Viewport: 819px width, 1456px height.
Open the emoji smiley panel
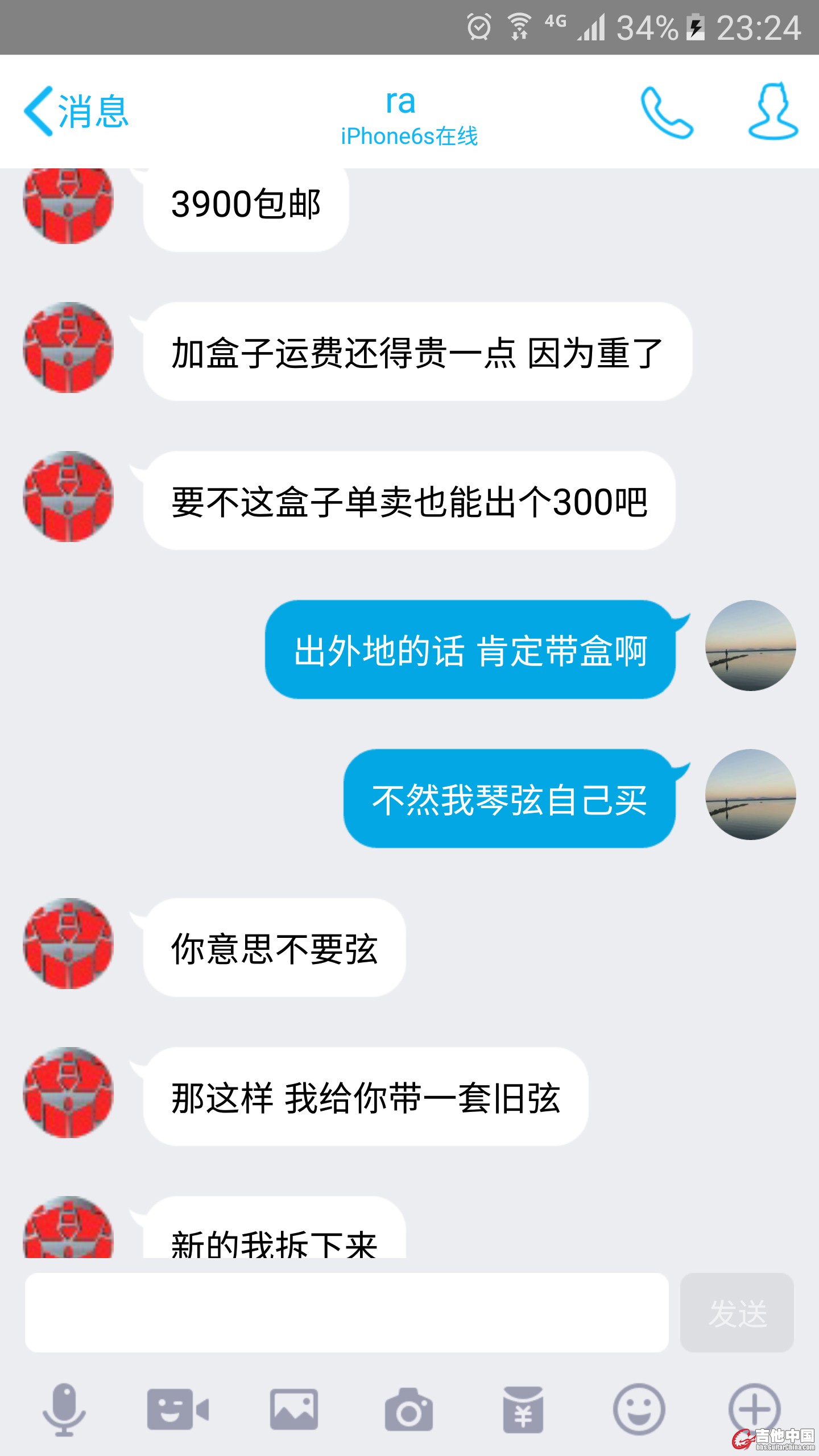click(639, 1410)
